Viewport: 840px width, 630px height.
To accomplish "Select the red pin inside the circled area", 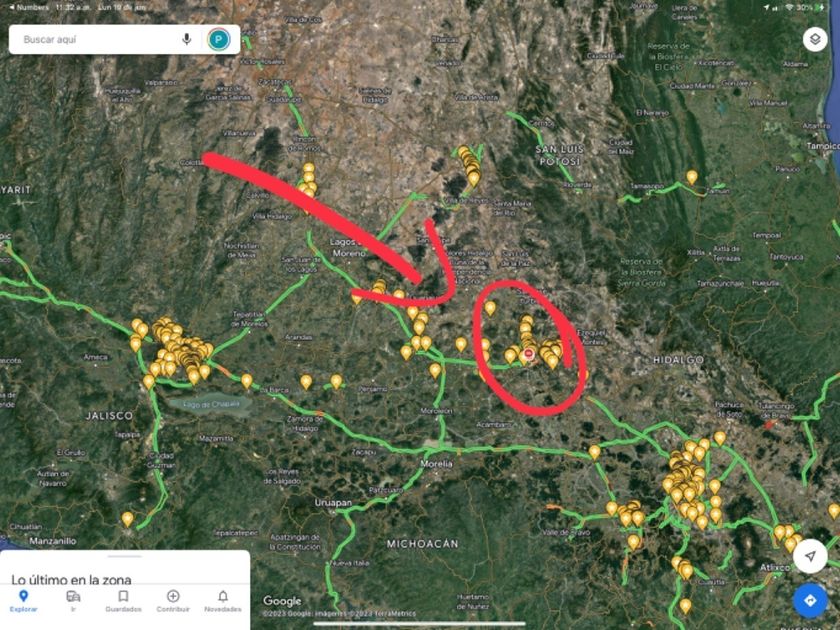I will click(529, 353).
